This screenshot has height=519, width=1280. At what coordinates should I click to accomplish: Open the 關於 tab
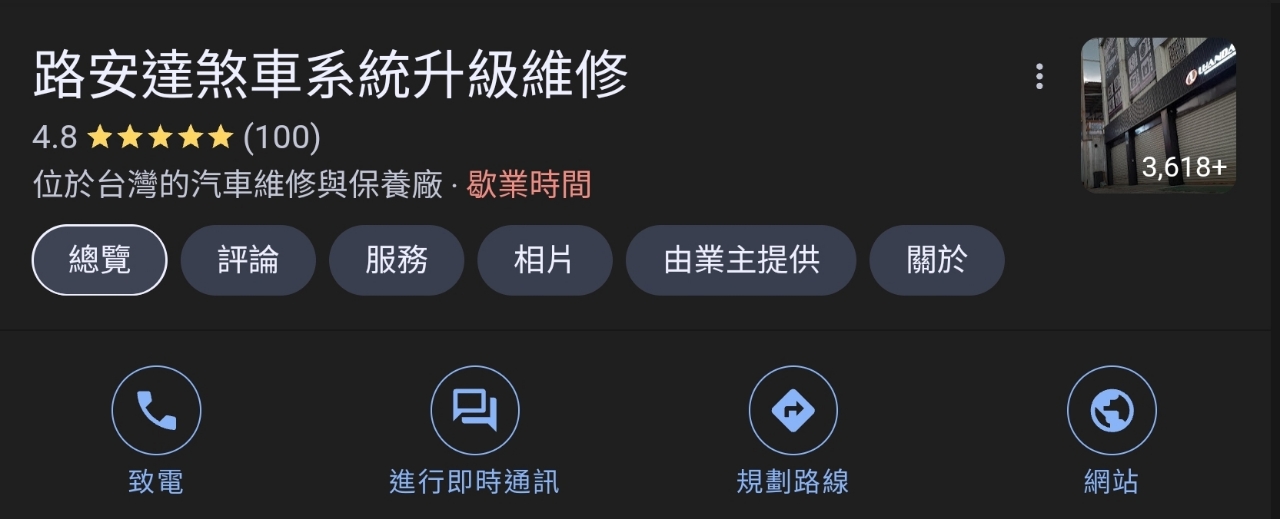936,260
